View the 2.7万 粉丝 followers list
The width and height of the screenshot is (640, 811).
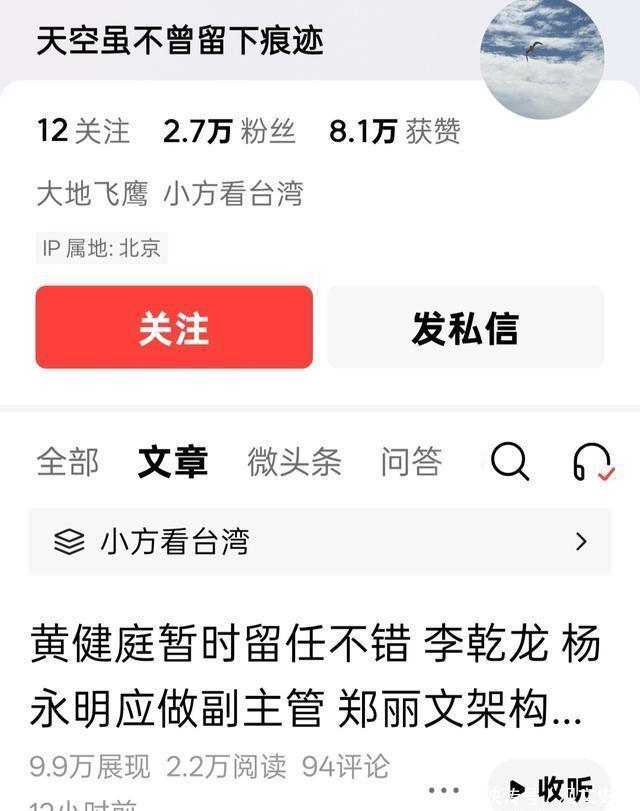[x=229, y=131]
